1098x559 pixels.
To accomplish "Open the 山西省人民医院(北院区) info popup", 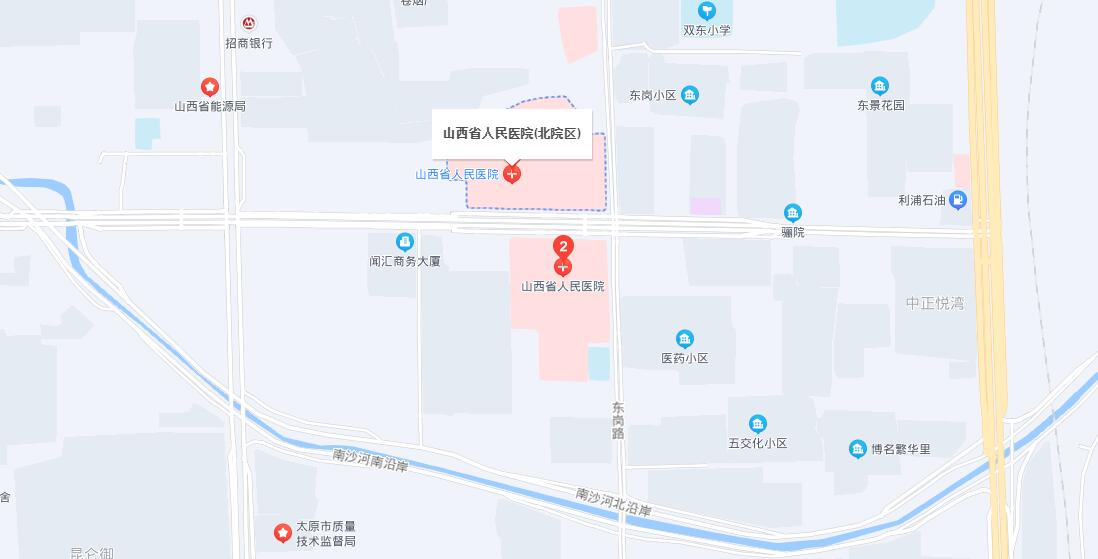I will click(512, 133).
